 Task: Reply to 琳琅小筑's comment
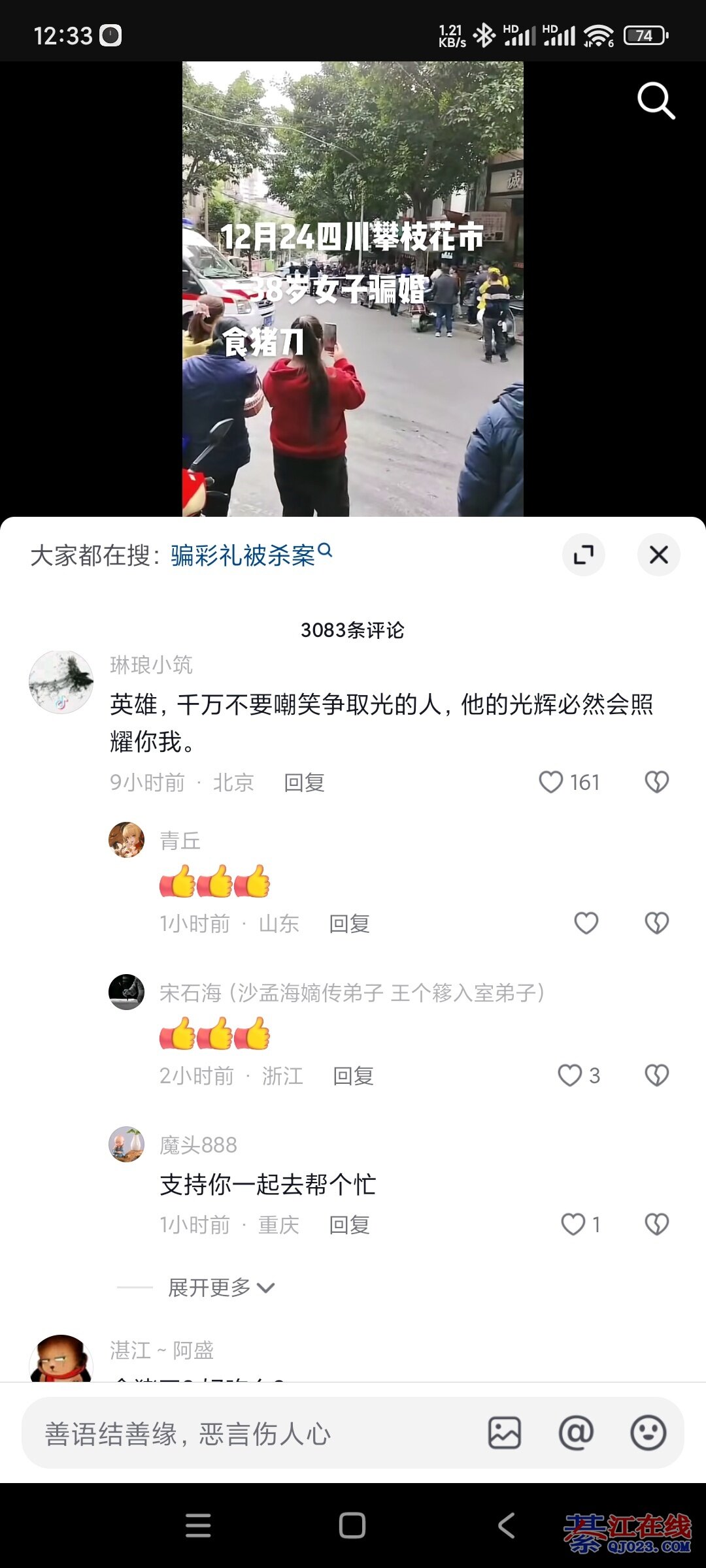click(304, 783)
